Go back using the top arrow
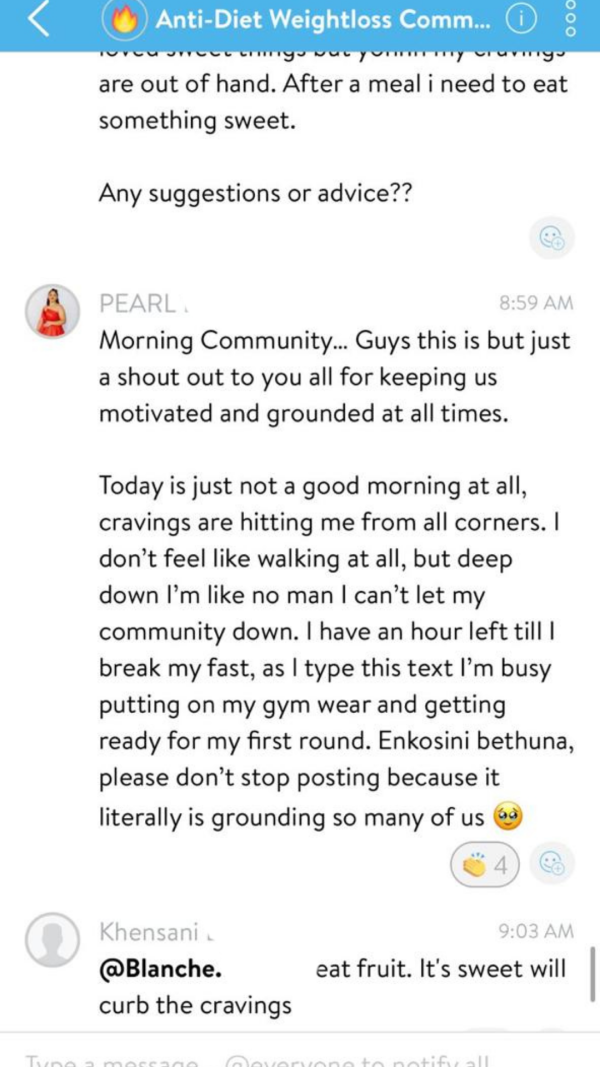 [37, 19]
